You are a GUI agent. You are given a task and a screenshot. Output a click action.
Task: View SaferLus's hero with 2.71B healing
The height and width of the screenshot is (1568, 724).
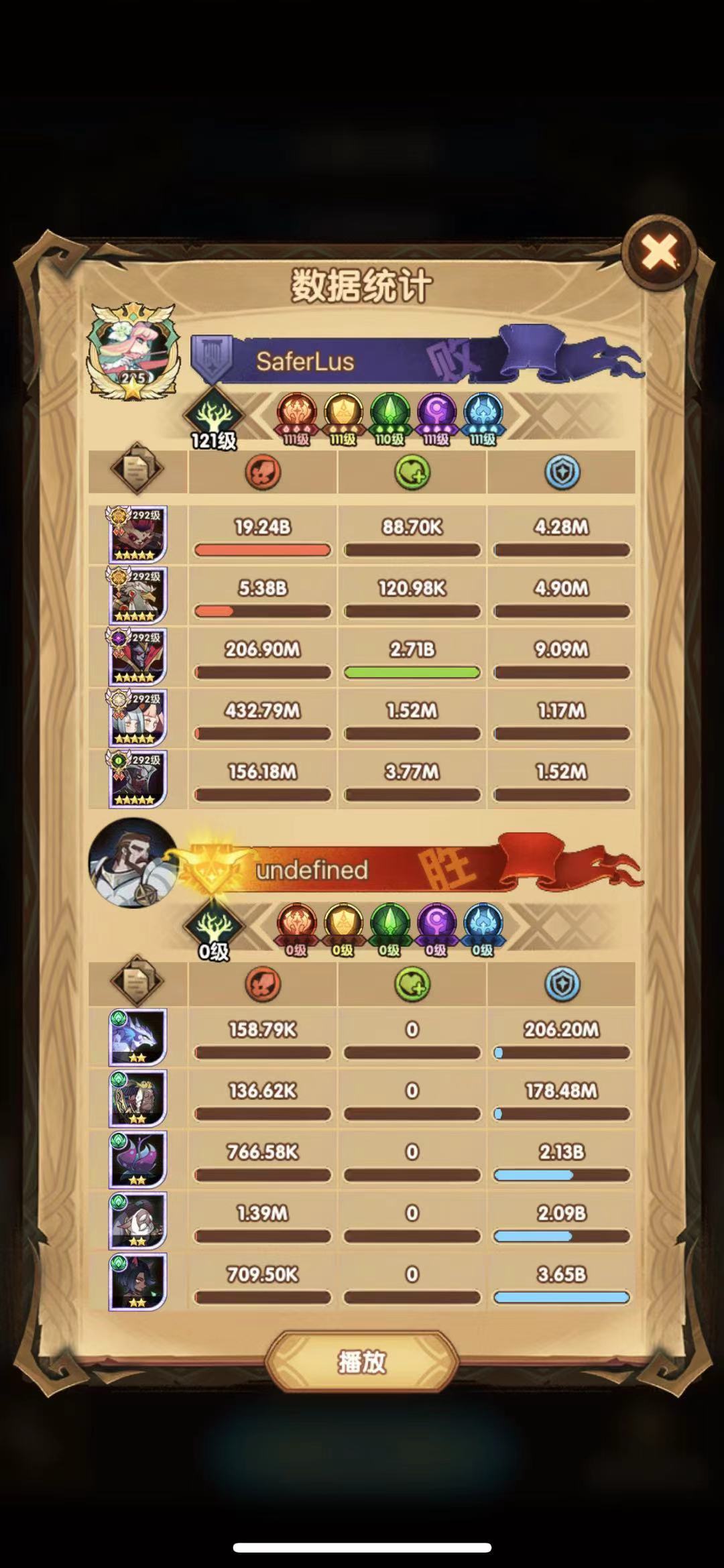click(x=138, y=657)
